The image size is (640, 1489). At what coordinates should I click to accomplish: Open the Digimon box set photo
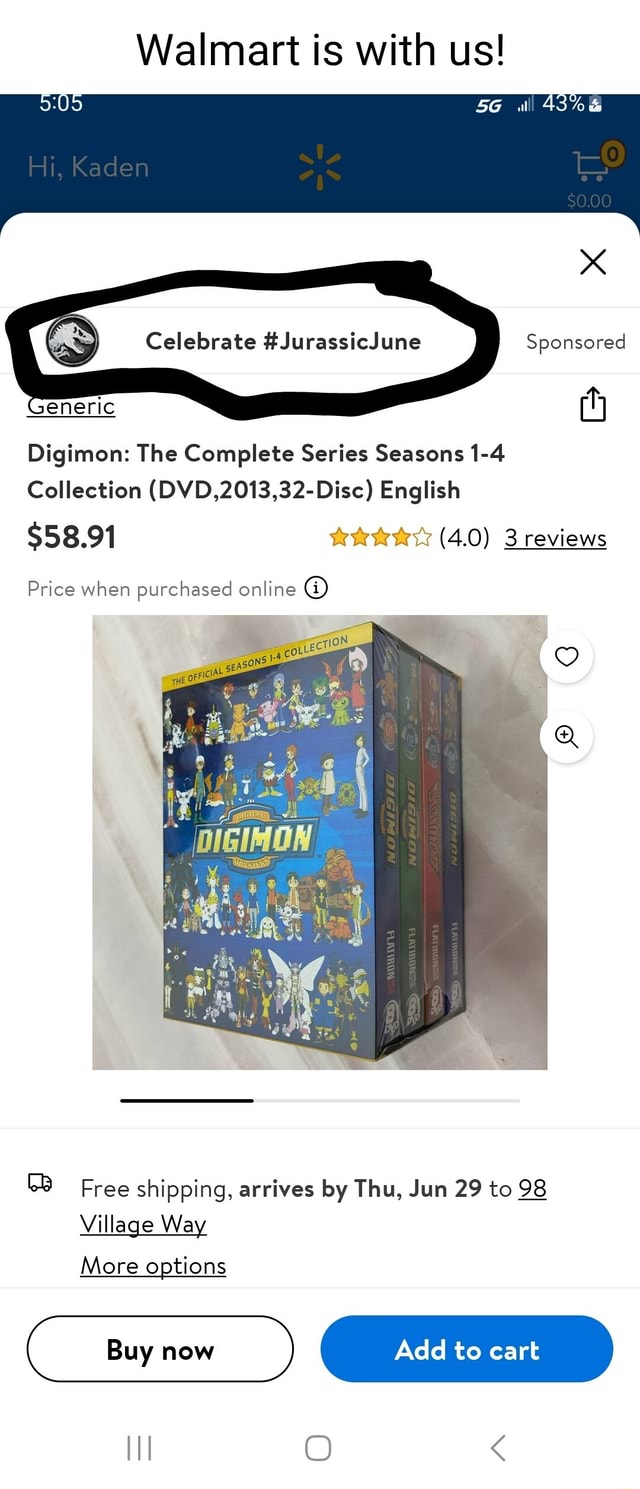(320, 842)
